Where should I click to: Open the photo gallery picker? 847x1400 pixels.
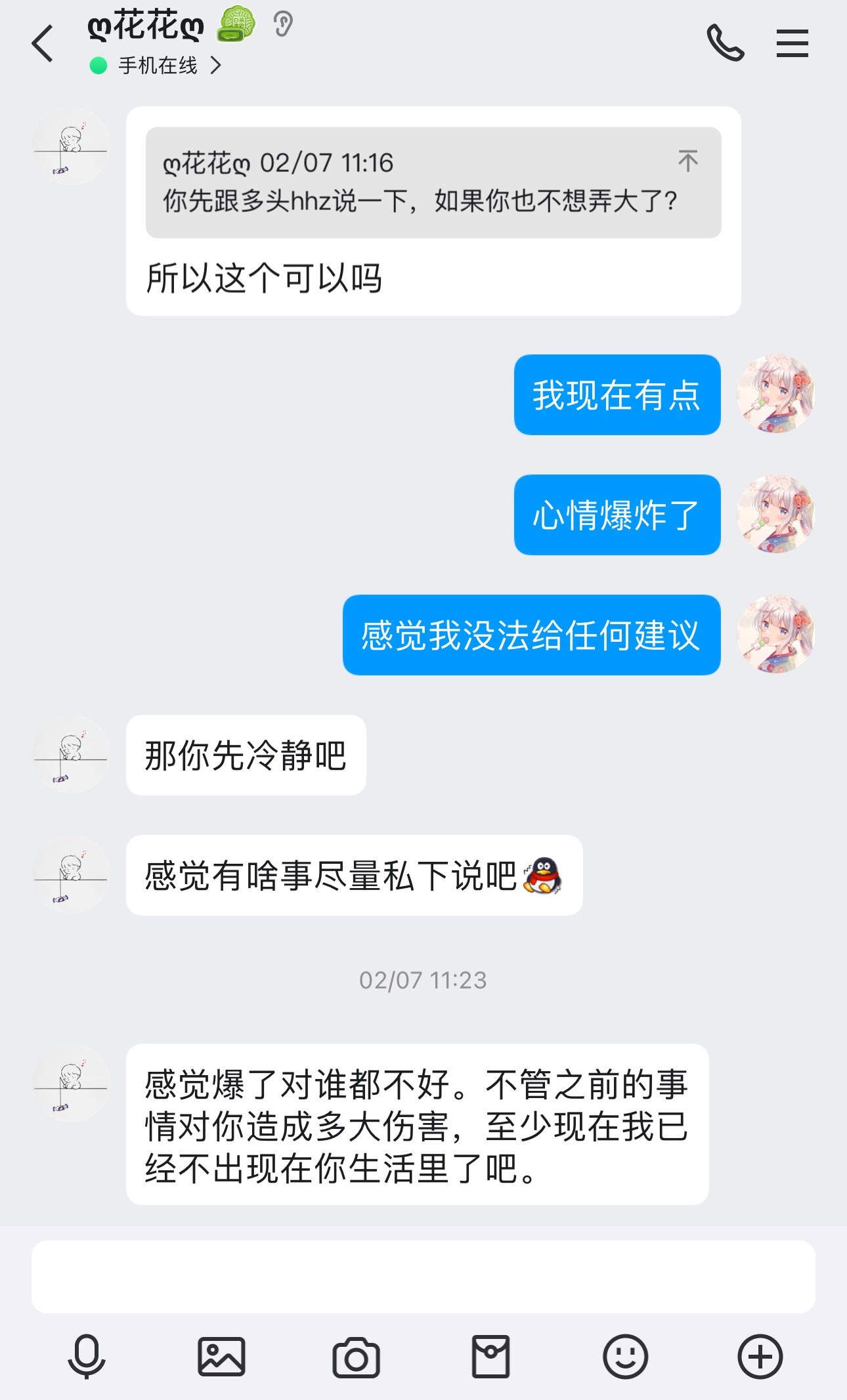click(221, 1357)
